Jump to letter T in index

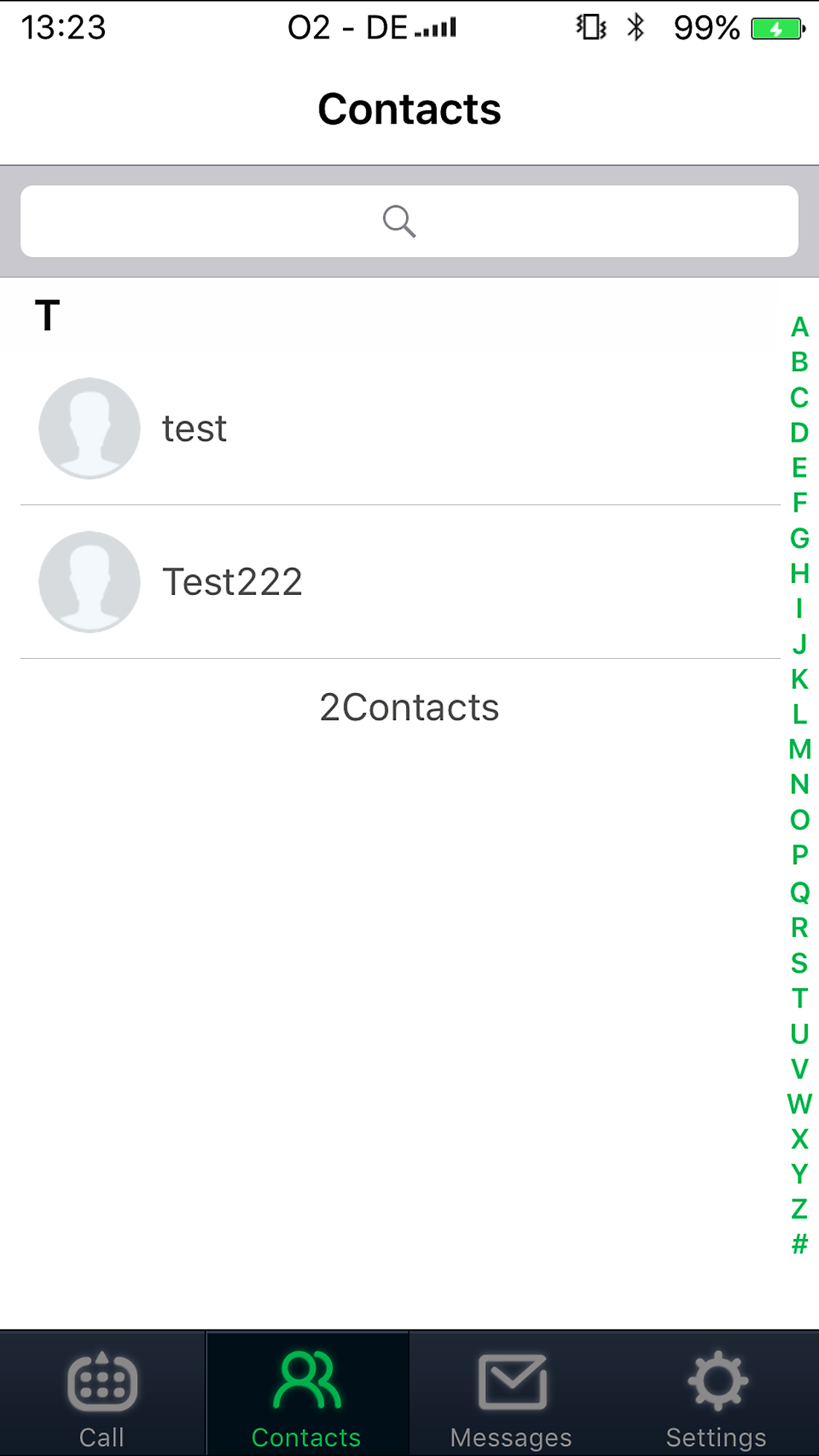799,998
